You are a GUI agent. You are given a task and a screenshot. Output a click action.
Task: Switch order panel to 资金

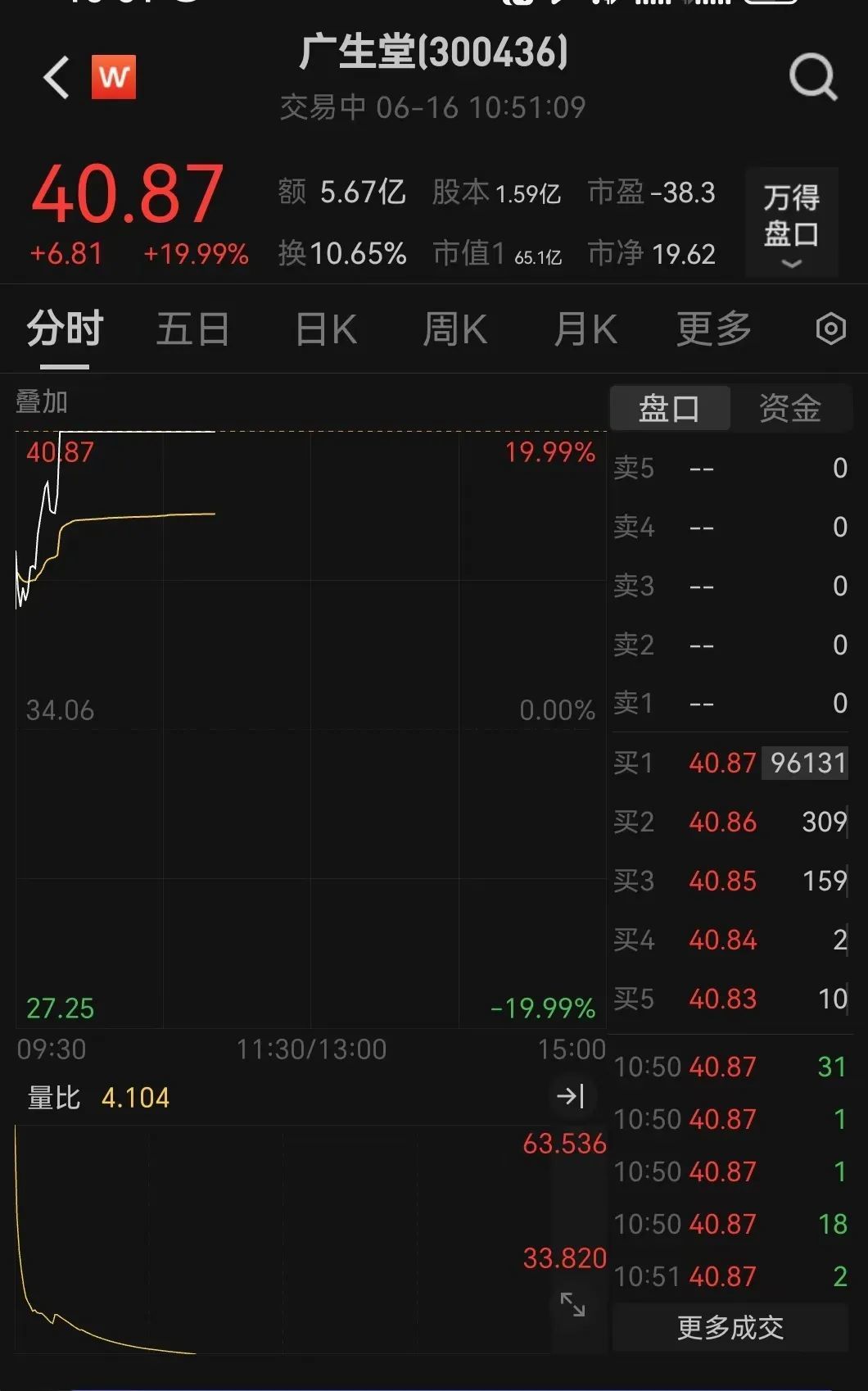pyautogui.click(x=789, y=408)
